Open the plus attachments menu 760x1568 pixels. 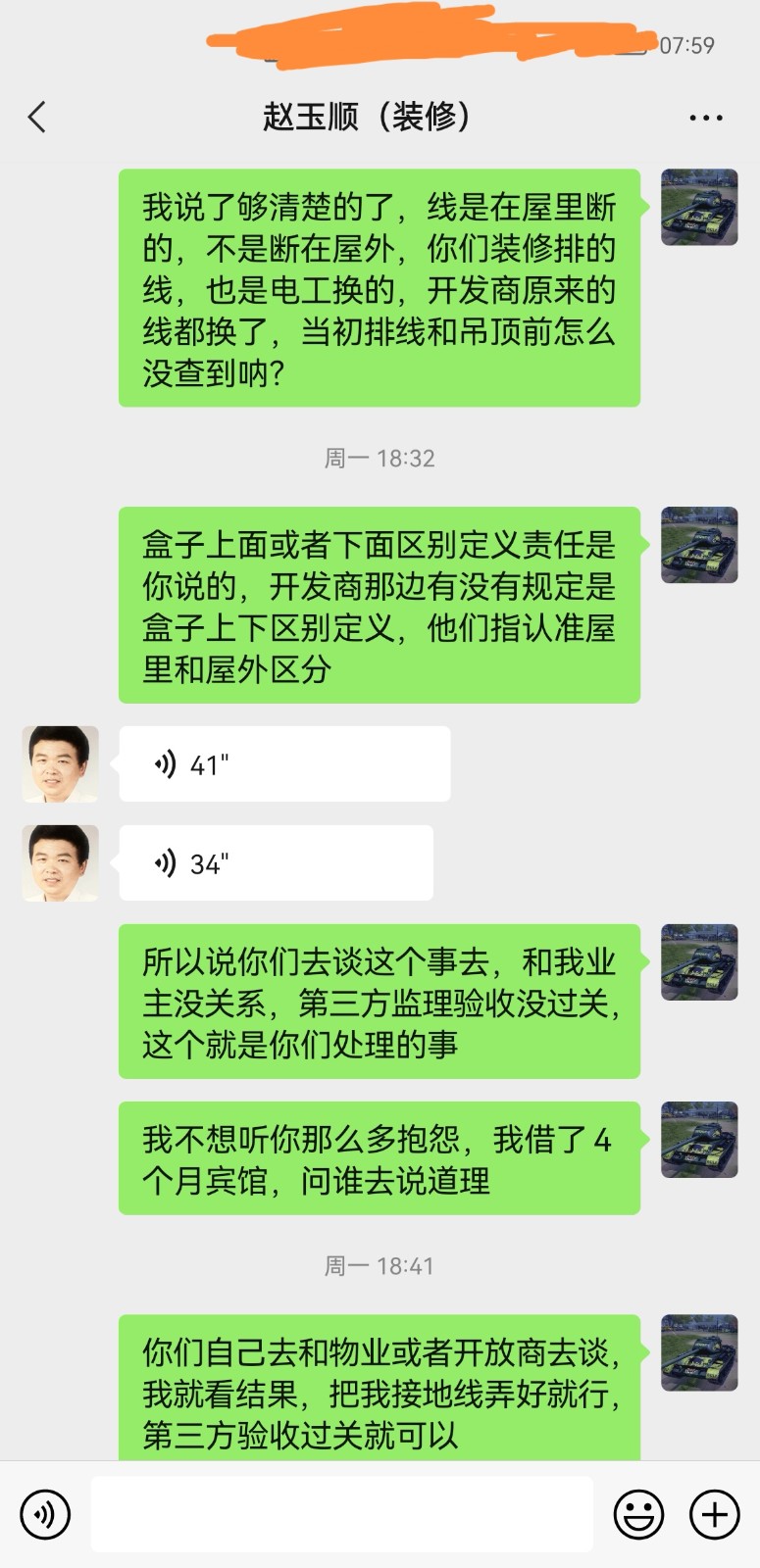click(714, 1514)
